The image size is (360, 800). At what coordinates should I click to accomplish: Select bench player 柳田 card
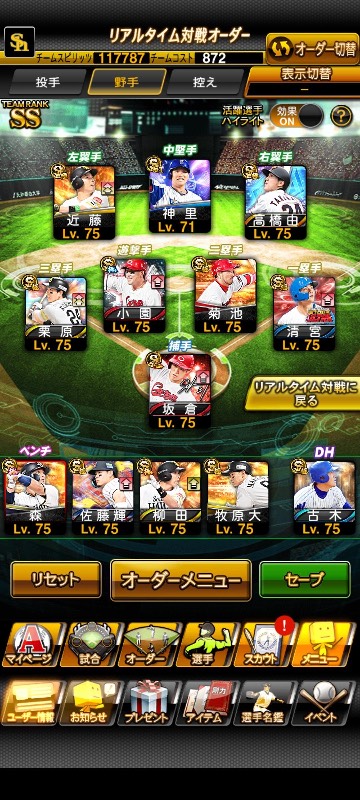170,498
